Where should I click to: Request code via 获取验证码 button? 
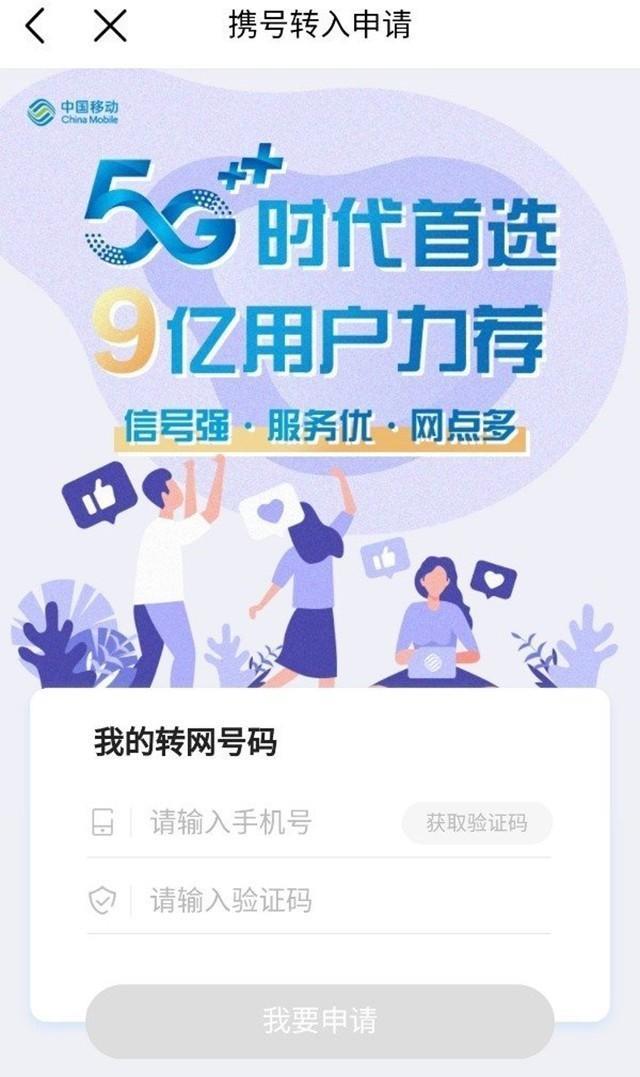coord(476,823)
